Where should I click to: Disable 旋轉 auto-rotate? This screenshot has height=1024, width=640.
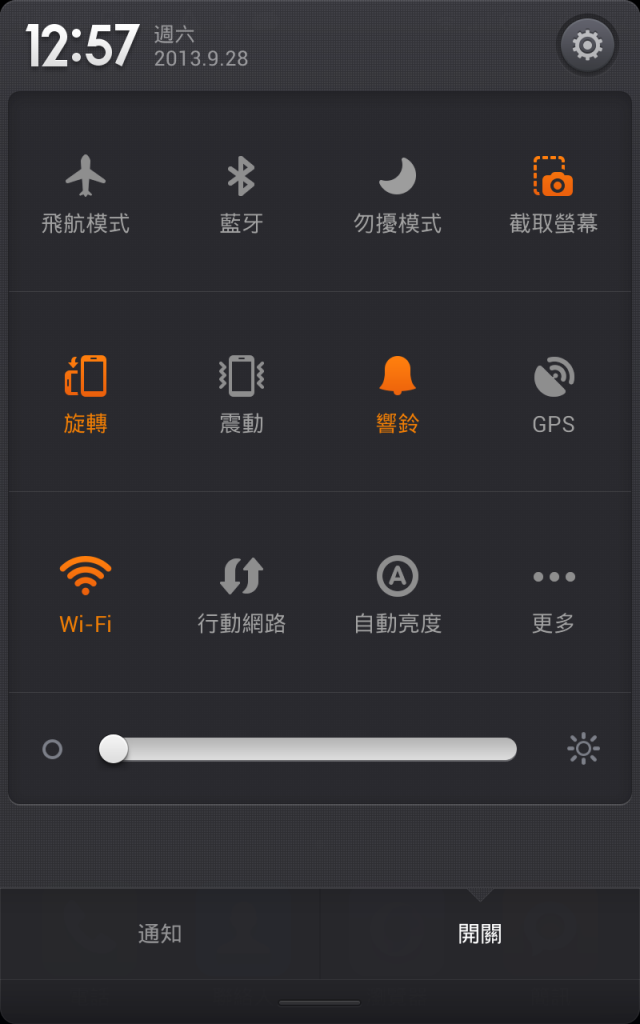pos(86,393)
